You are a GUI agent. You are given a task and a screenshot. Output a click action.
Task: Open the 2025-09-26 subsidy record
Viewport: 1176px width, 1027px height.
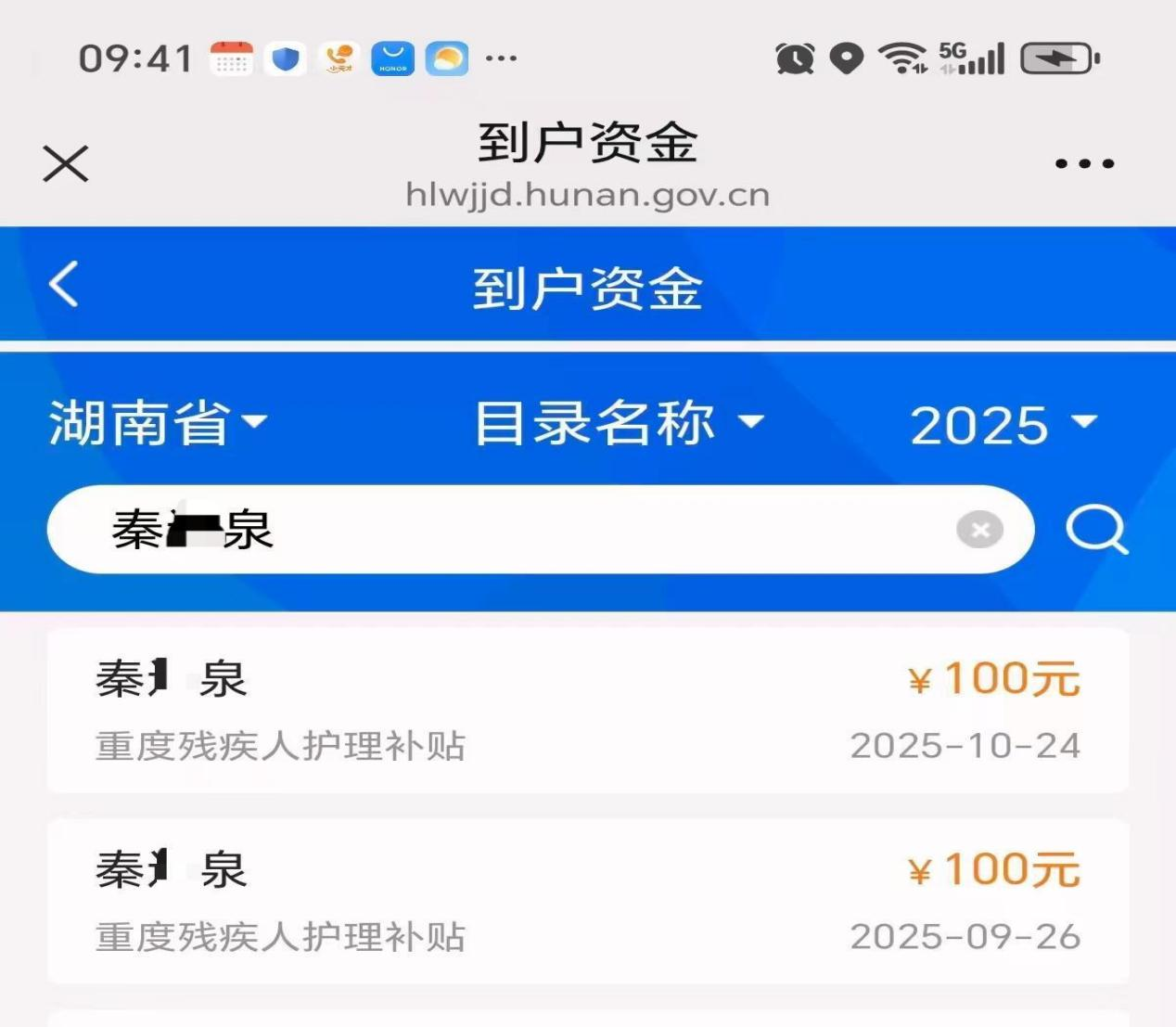pos(588,901)
